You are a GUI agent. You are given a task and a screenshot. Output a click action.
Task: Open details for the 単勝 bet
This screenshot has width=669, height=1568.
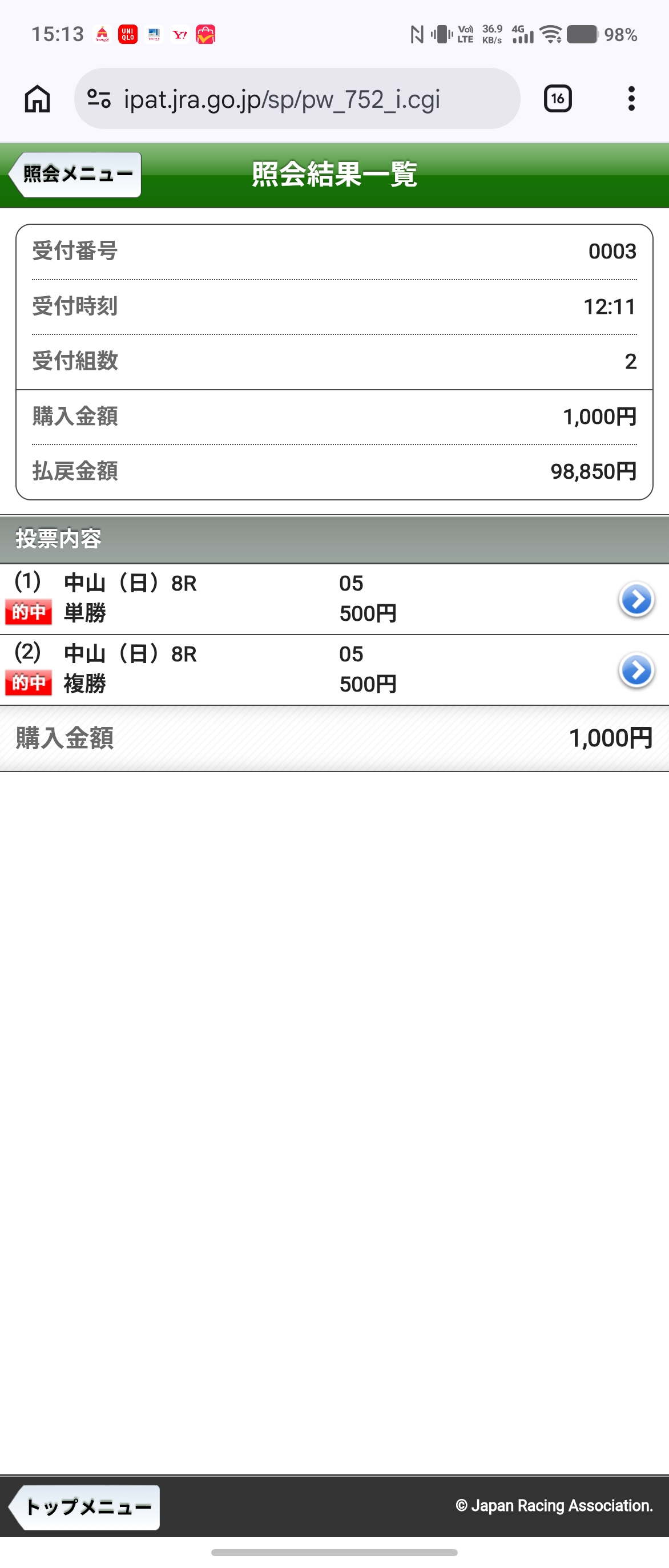click(x=636, y=600)
